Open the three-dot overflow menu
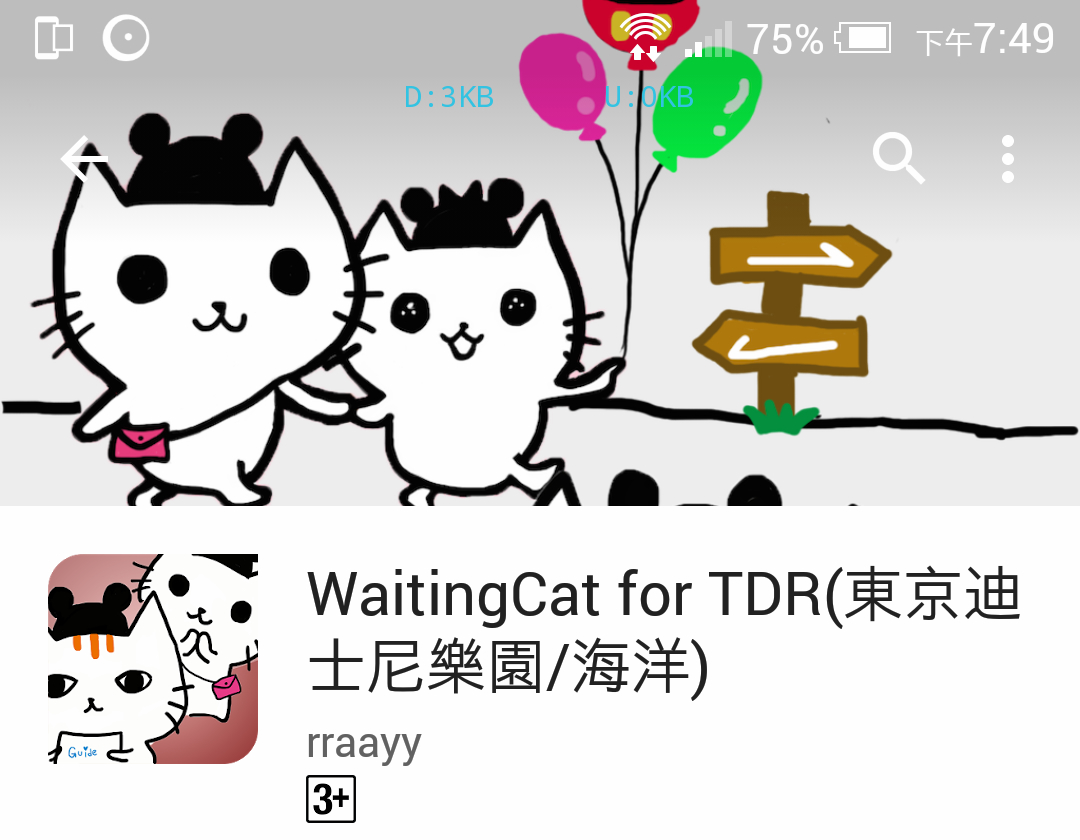Viewport: 1080px width, 840px height. click(x=1007, y=158)
